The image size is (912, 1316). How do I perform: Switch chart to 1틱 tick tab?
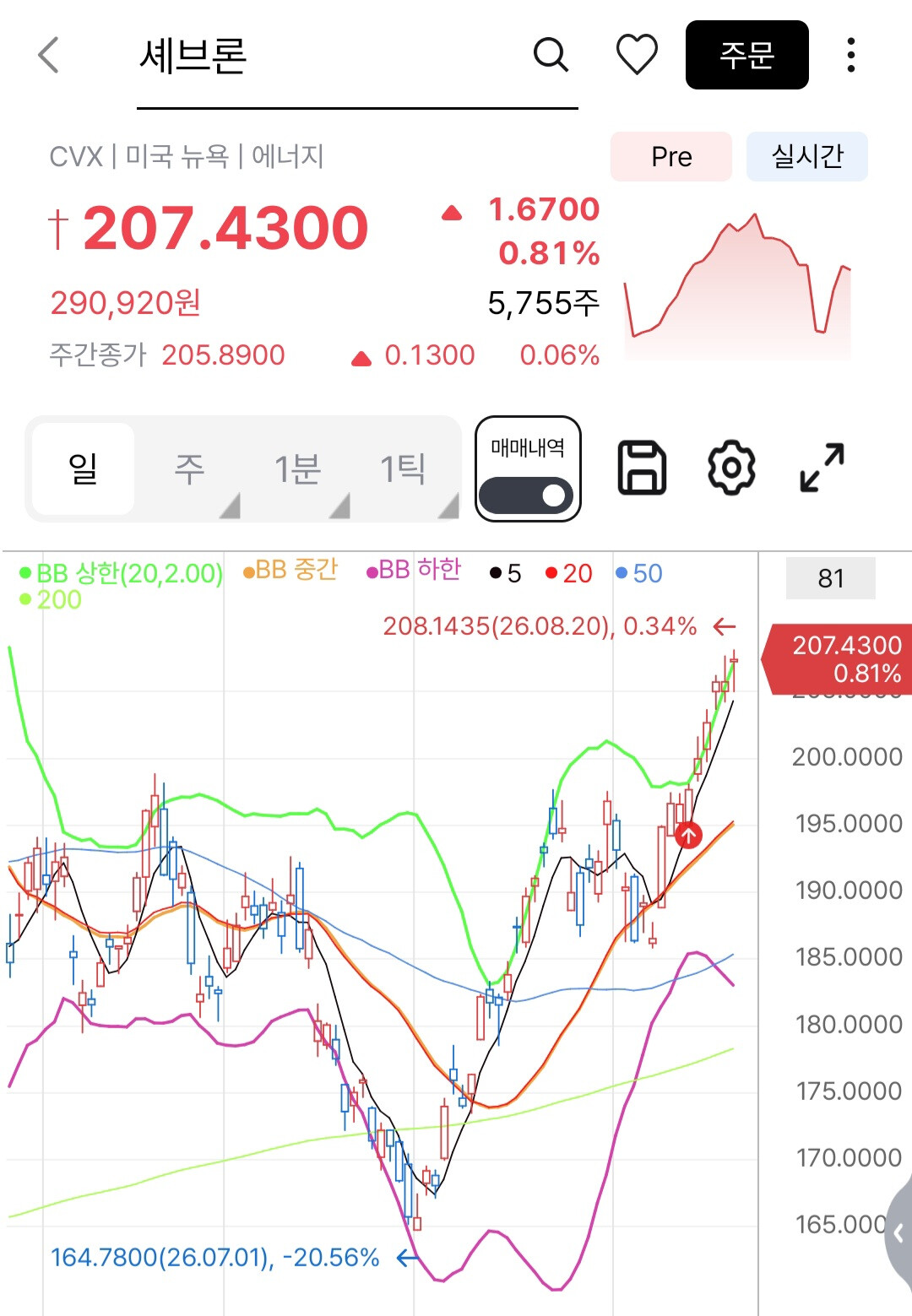pyautogui.click(x=404, y=468)
